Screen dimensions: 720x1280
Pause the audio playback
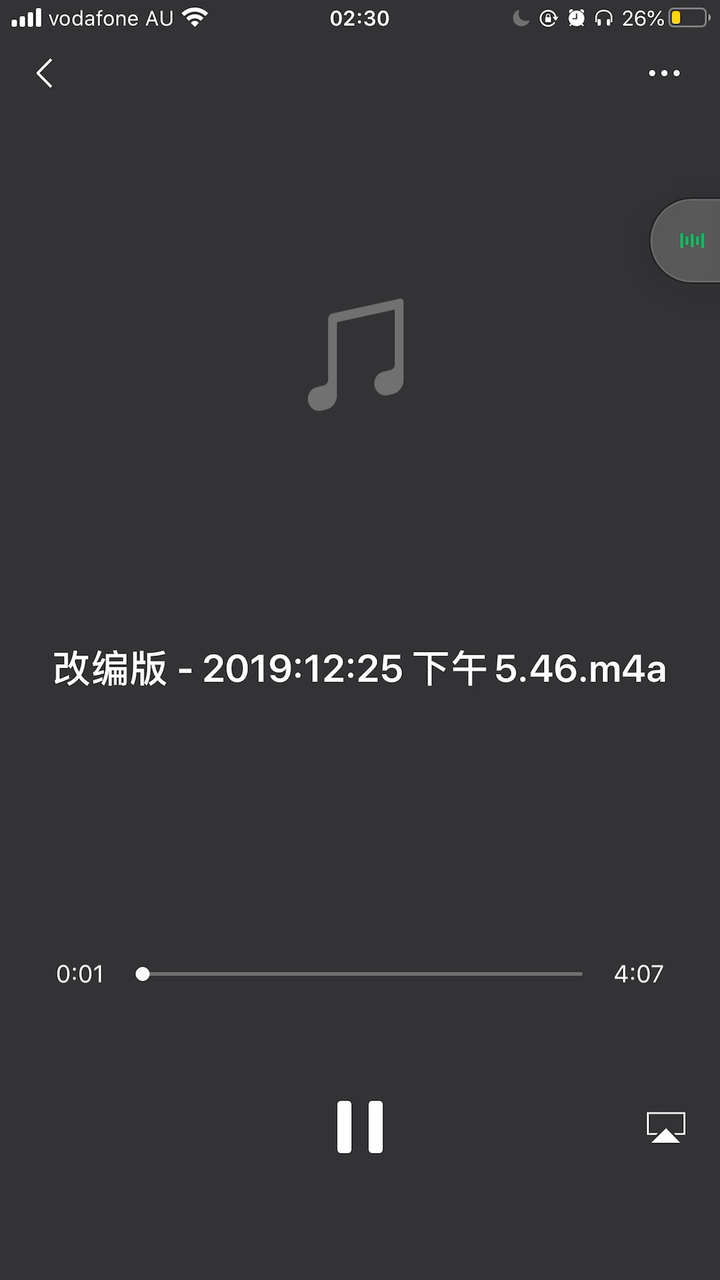click(360, 1127)
